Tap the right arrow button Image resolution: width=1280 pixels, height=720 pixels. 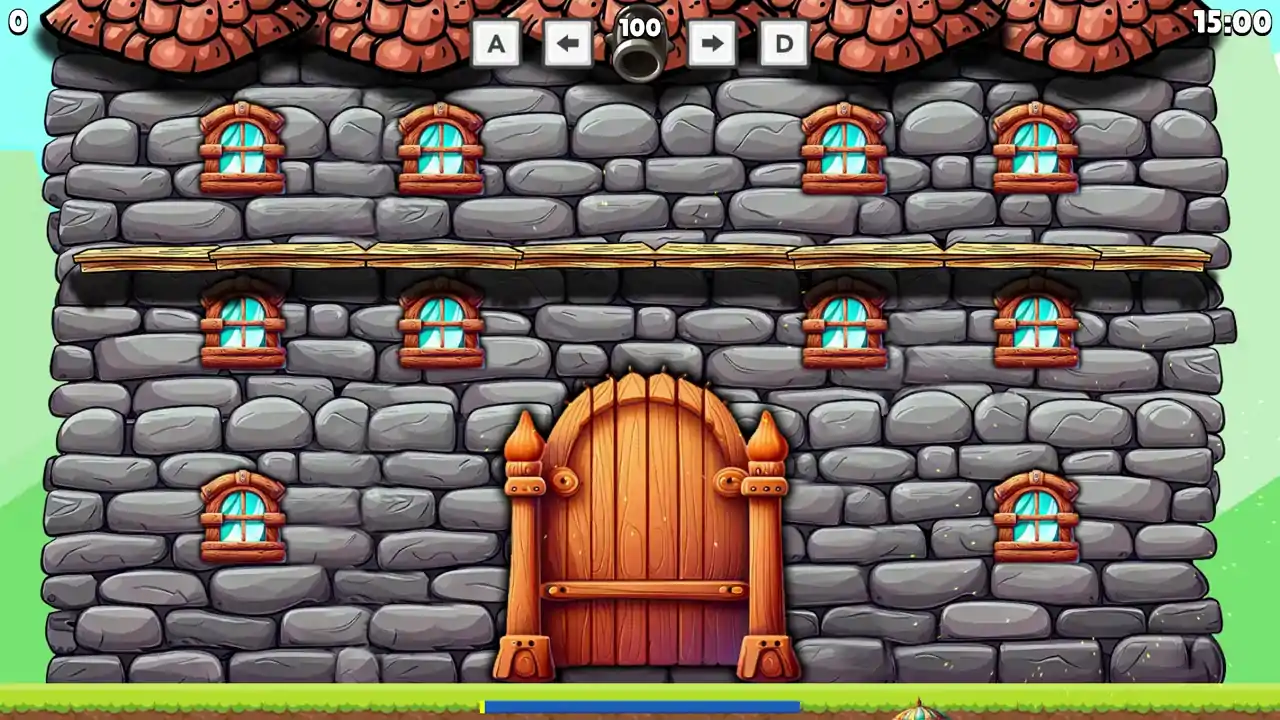coord(712,44)
